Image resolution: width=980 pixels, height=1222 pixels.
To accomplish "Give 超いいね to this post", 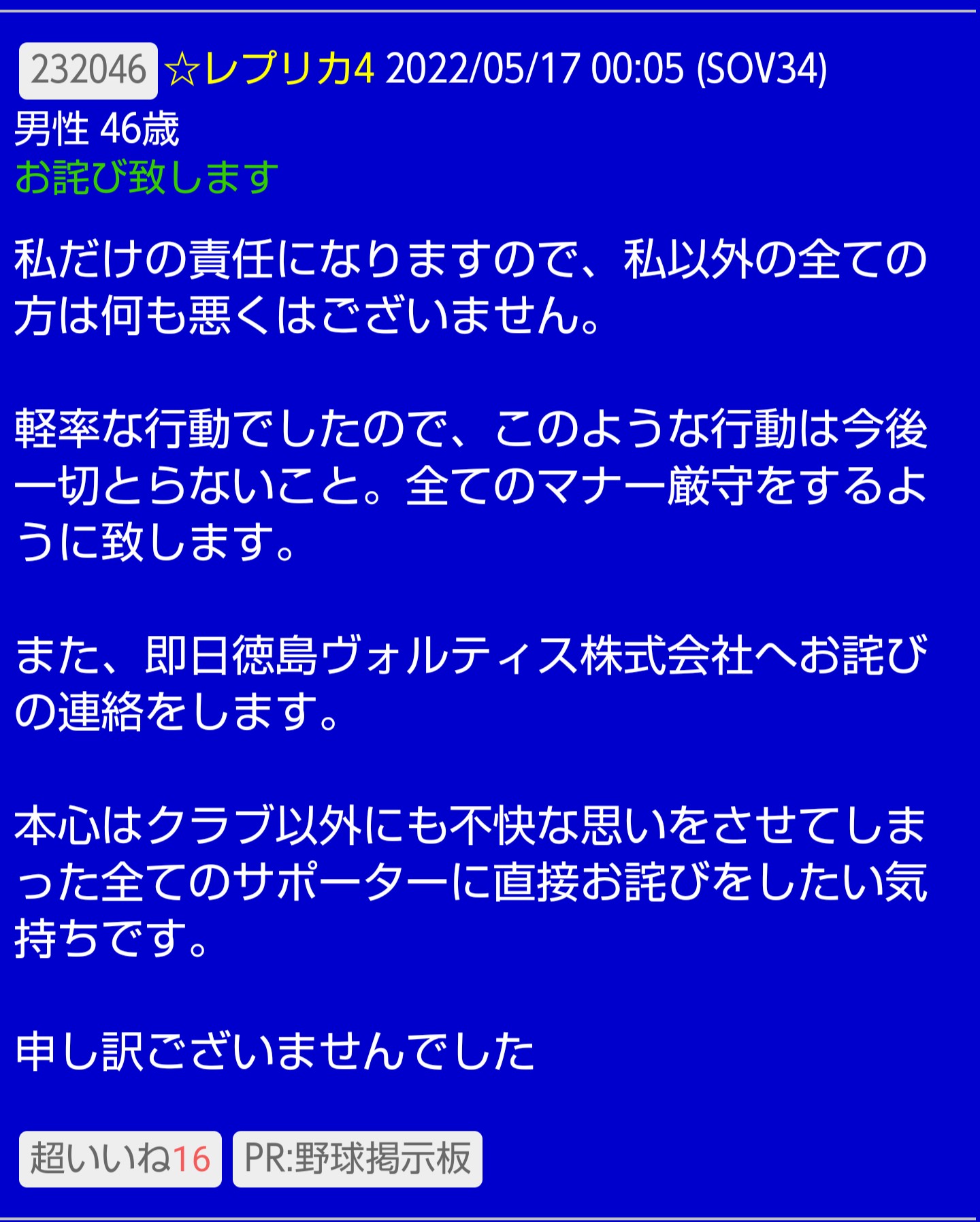I will (120, 1159).
